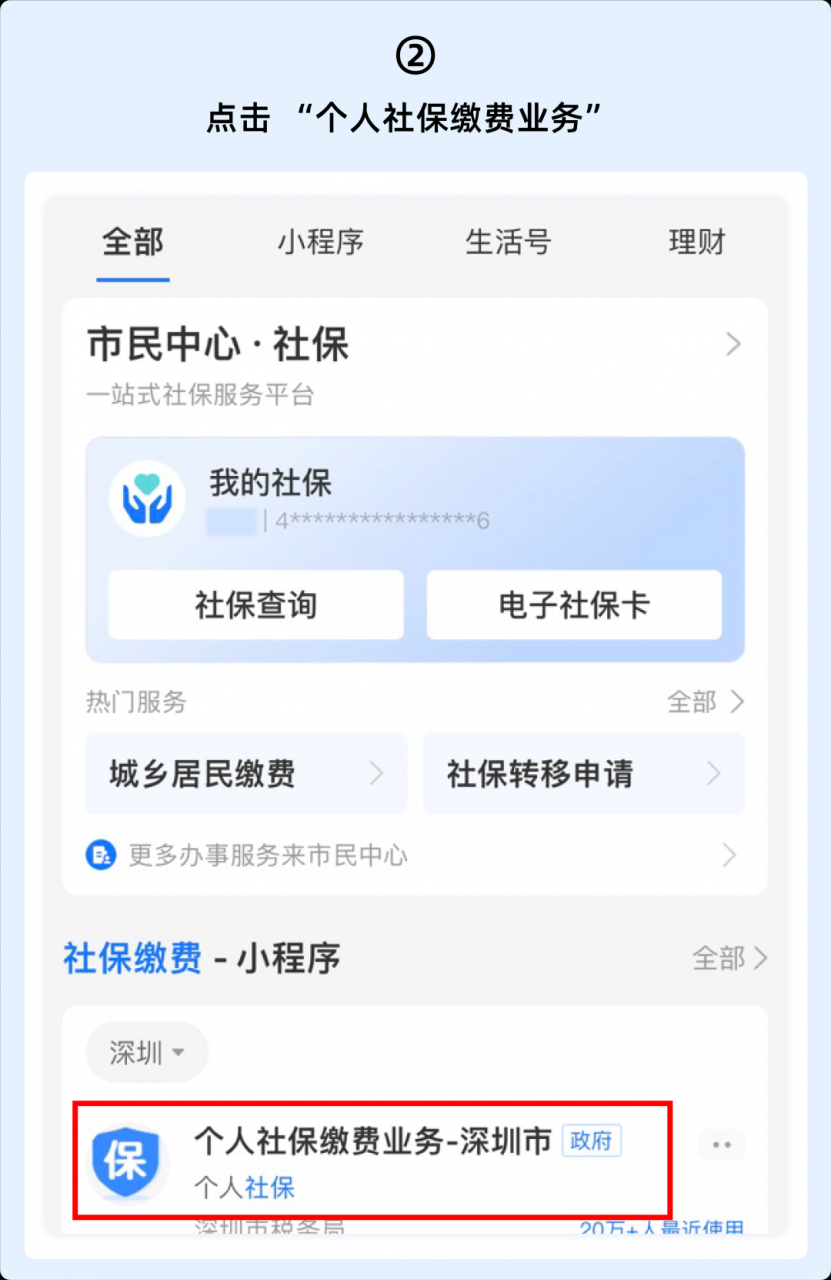Screen dimensions: 831x1280
Task: Open the 深圳 city selector dropdown
Action: pyautogui.click(x=146, y=1051)
